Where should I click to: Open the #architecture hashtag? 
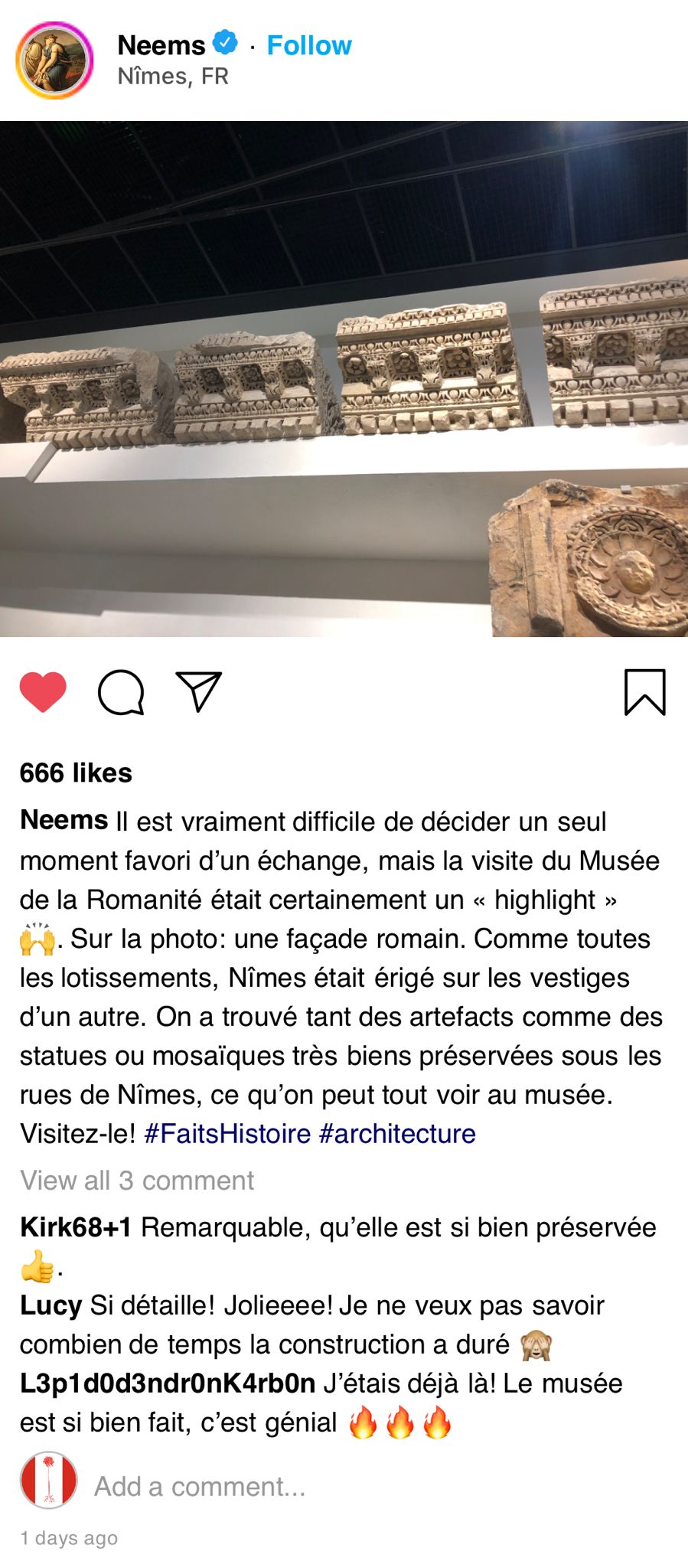[397, 1133]
